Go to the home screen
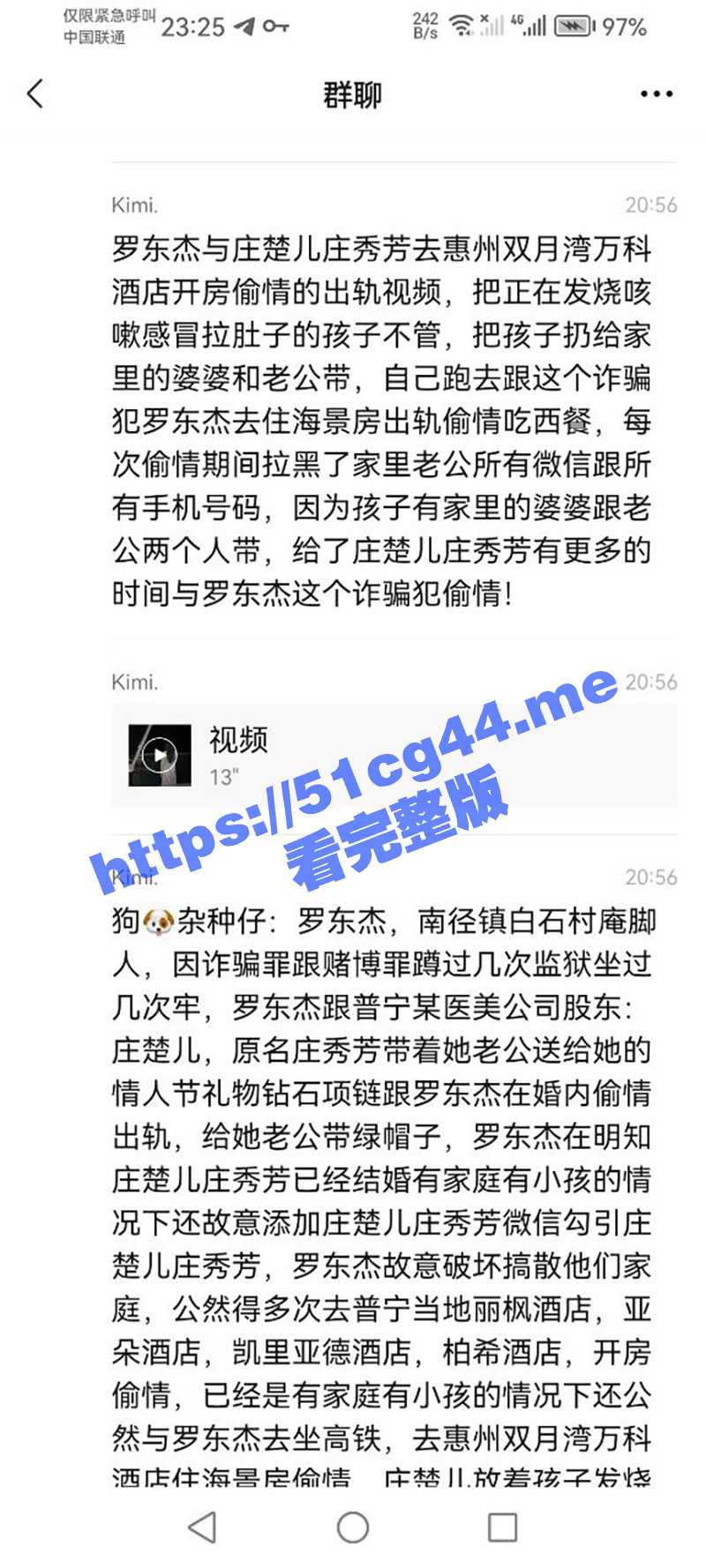706x1568 pixels. click(353, 1527)
